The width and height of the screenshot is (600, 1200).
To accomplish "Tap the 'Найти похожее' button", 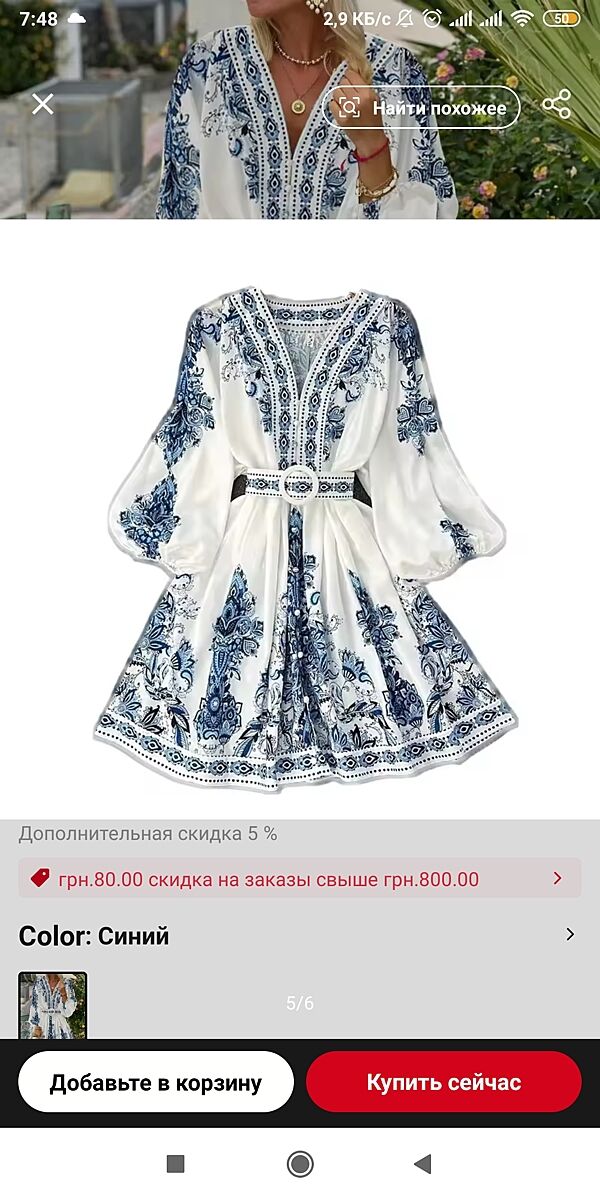I will (x=421, y=107).
